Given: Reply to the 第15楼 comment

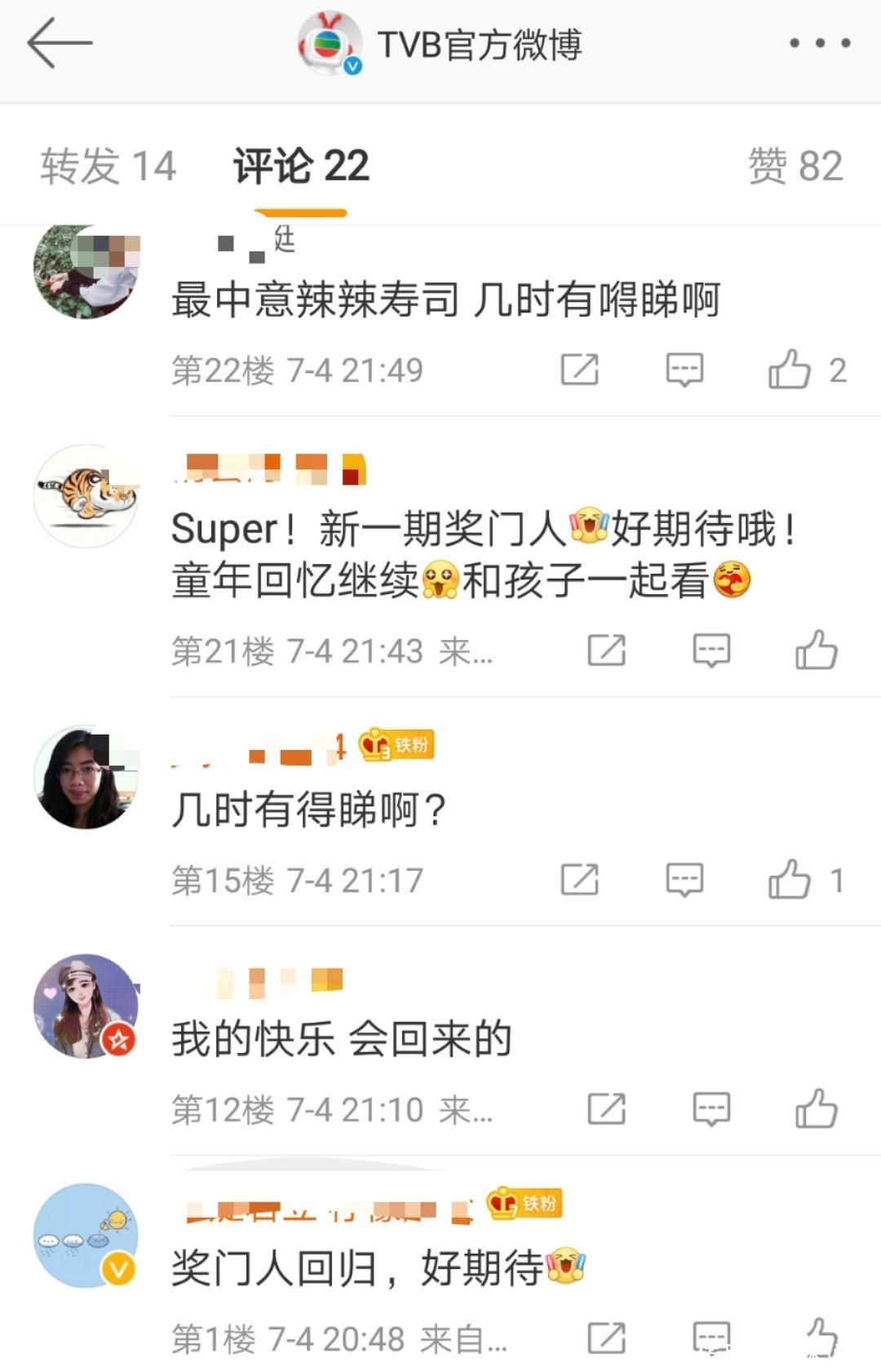Looking at the screenshot, I should (x=684, y=880).
